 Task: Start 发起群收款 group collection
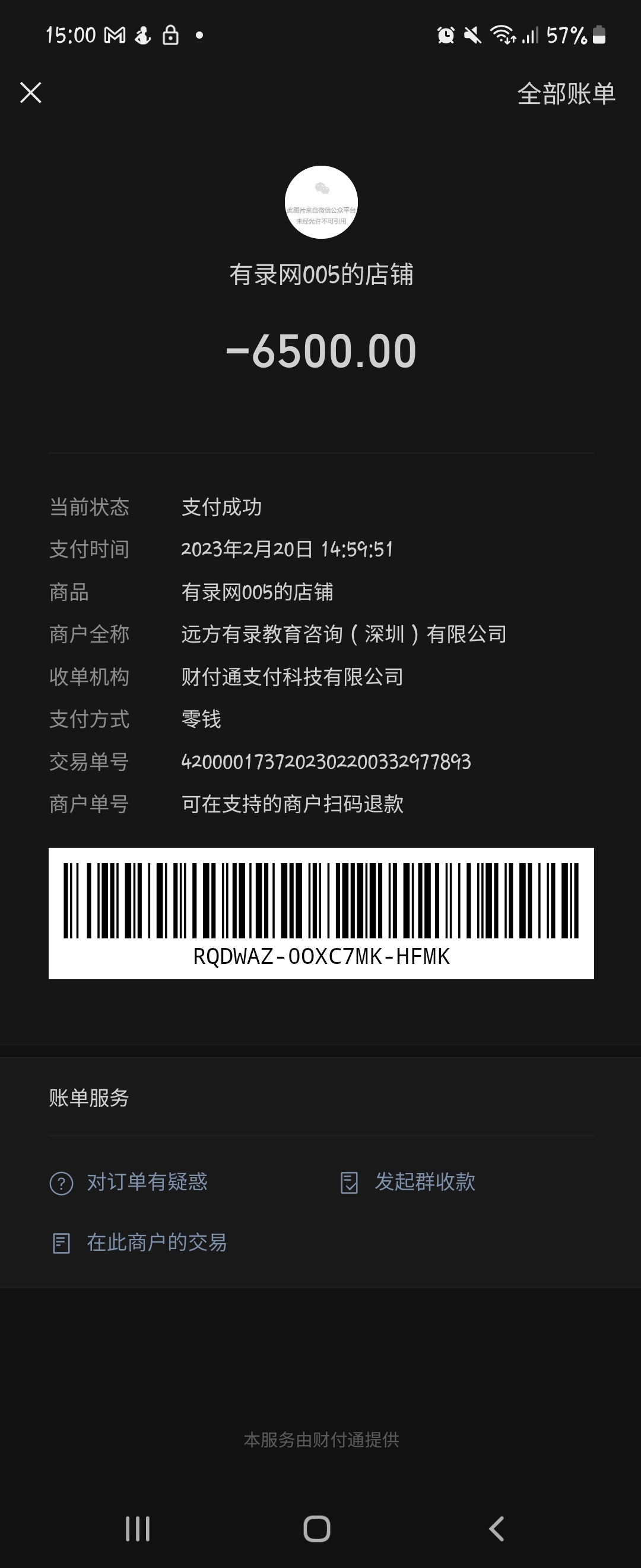pos(424,1182)
